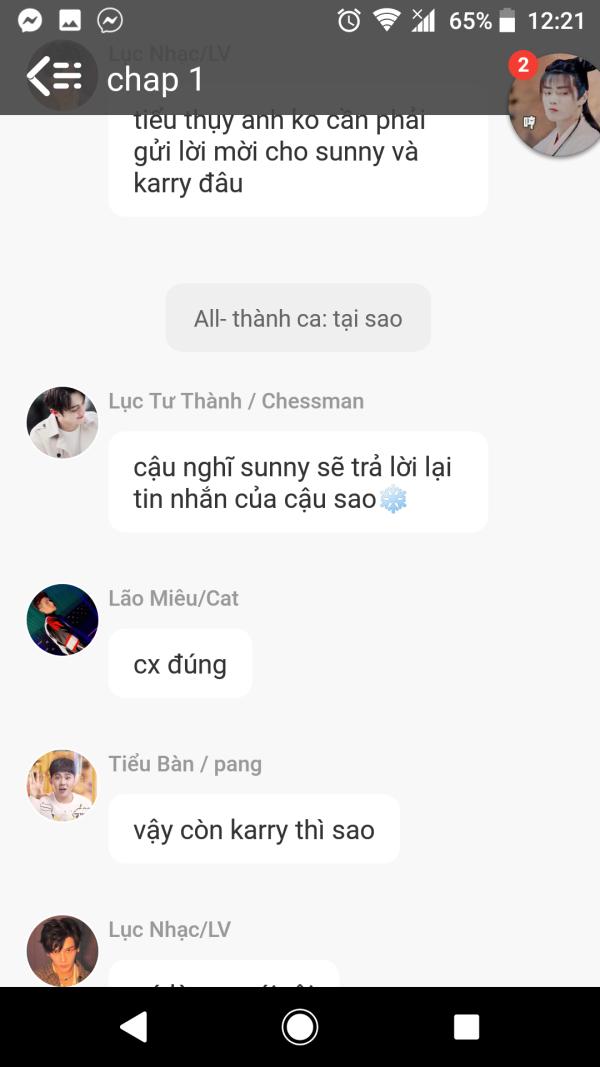600x1067 pixels.
Task: Go back using the system back button
Action: [x=133, y=1026]
